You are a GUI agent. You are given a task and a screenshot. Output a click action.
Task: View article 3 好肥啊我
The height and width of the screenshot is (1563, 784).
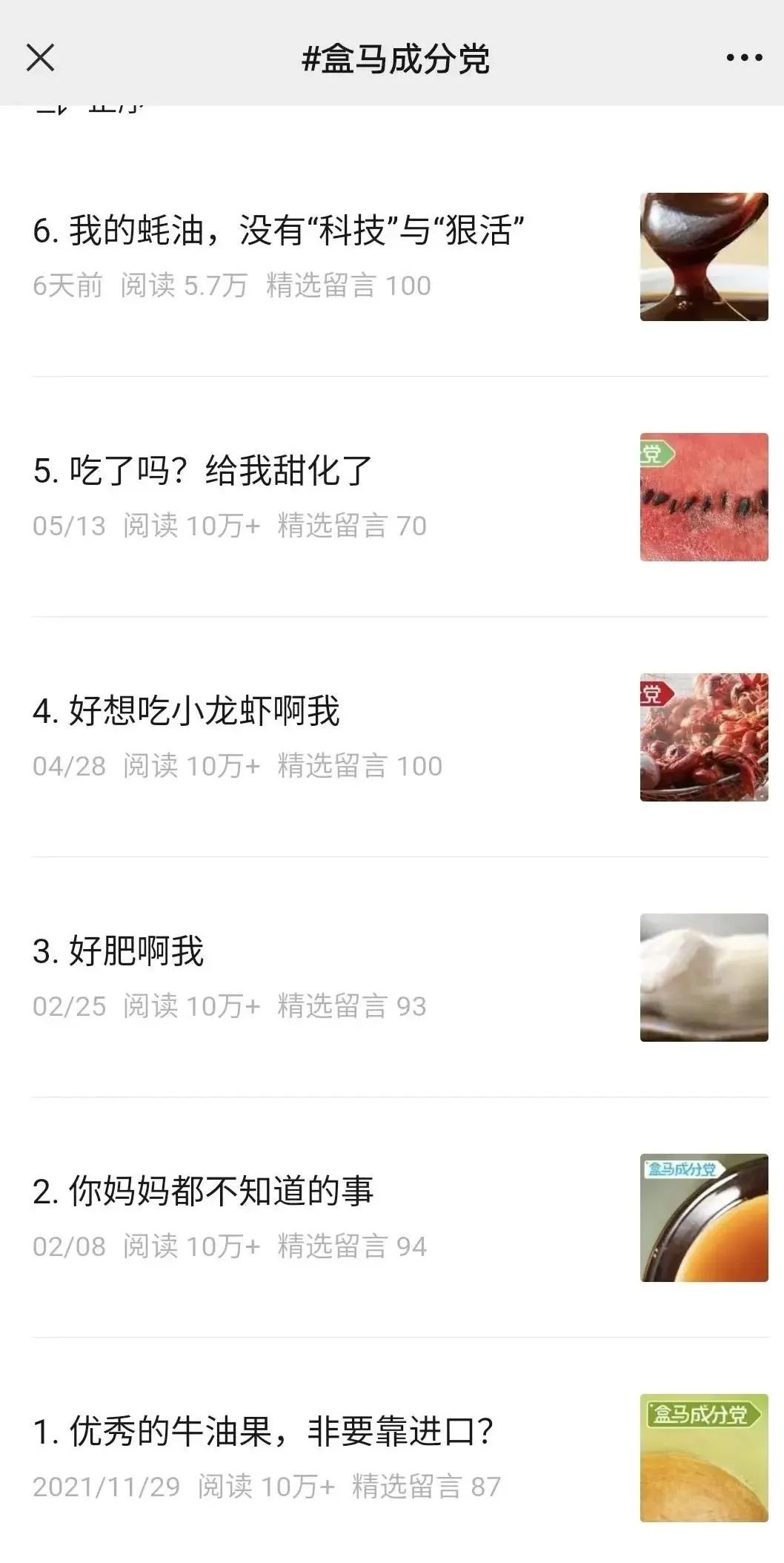(118, 952)
